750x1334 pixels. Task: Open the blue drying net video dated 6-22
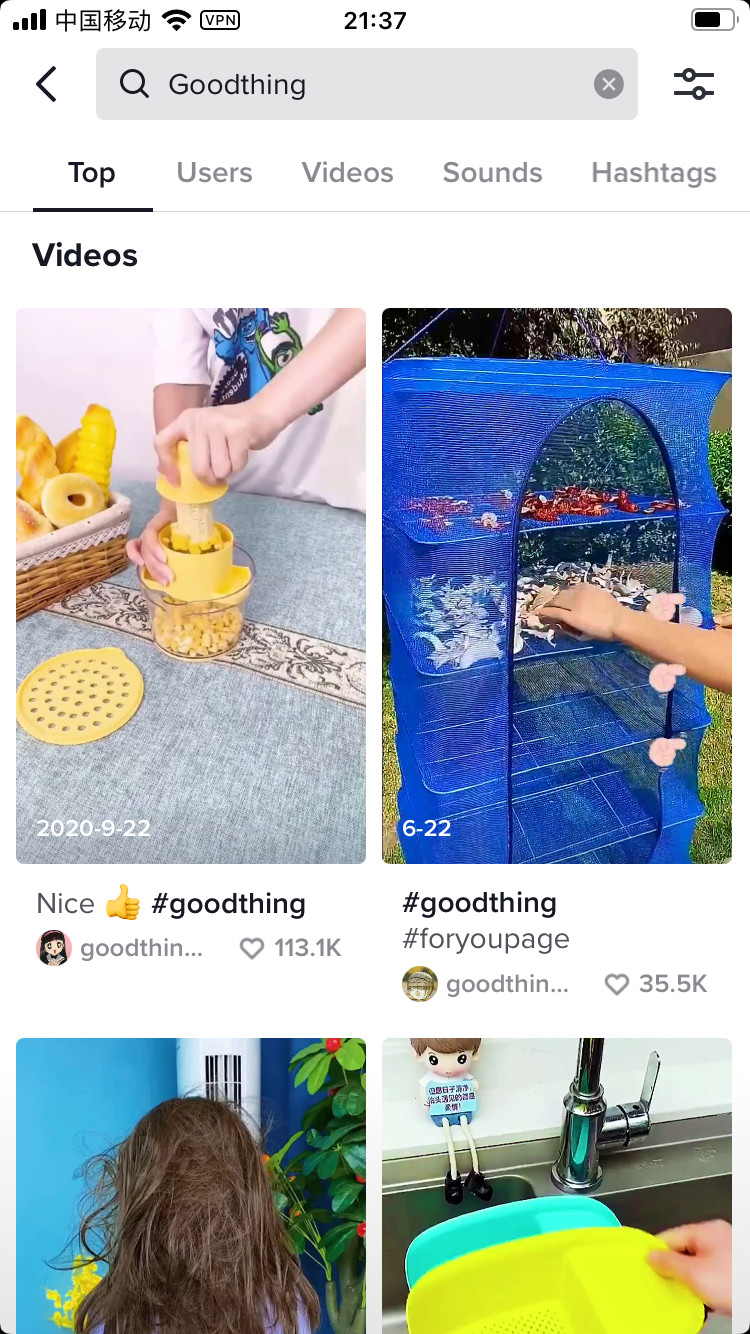tap(557, 585)
